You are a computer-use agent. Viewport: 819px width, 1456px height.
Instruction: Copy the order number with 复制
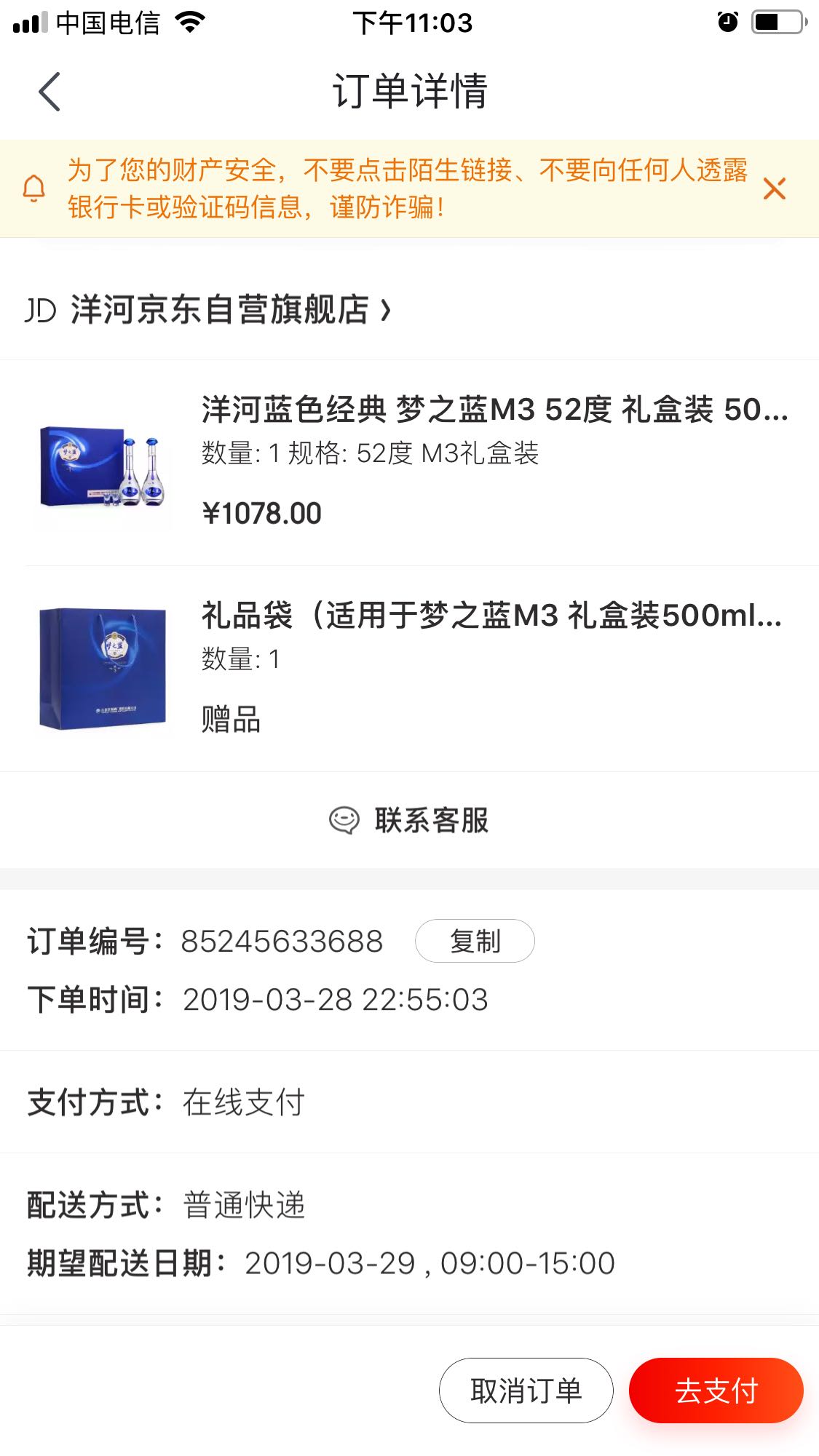[x=475, y=941]
